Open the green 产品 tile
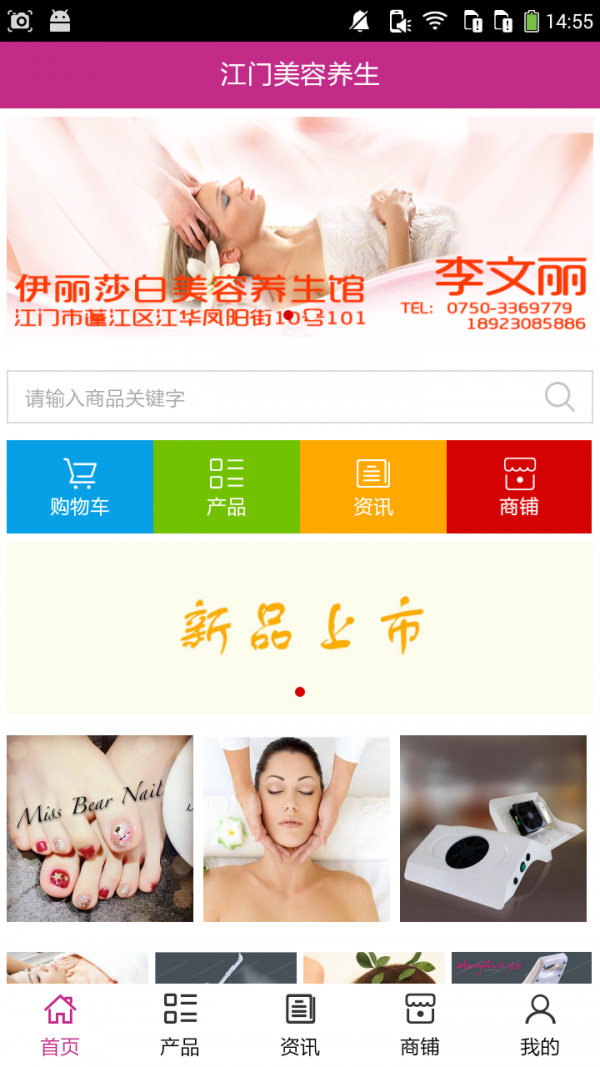The image size is (600, 1067). pyautogui.click(x=226, y=487)
